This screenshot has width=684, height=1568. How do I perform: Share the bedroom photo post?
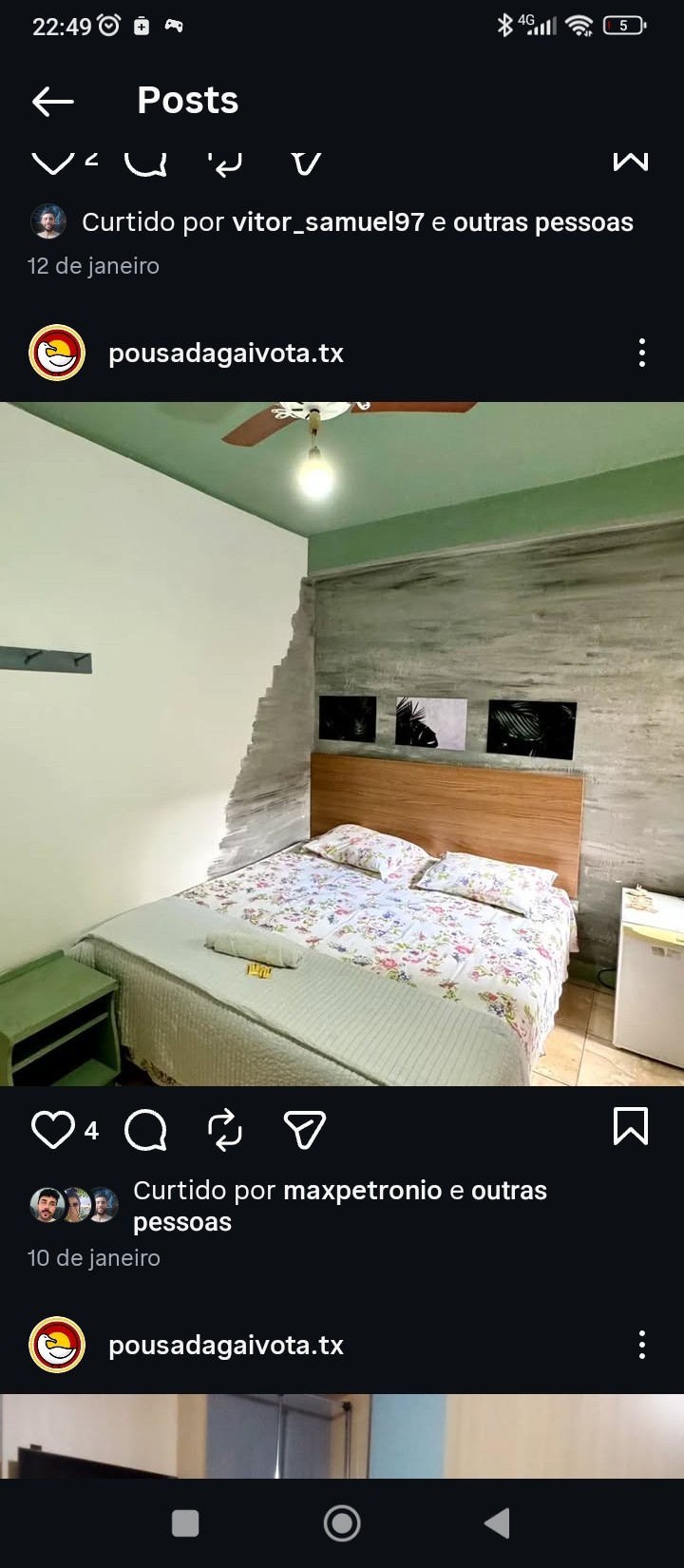pos(305,1130)
